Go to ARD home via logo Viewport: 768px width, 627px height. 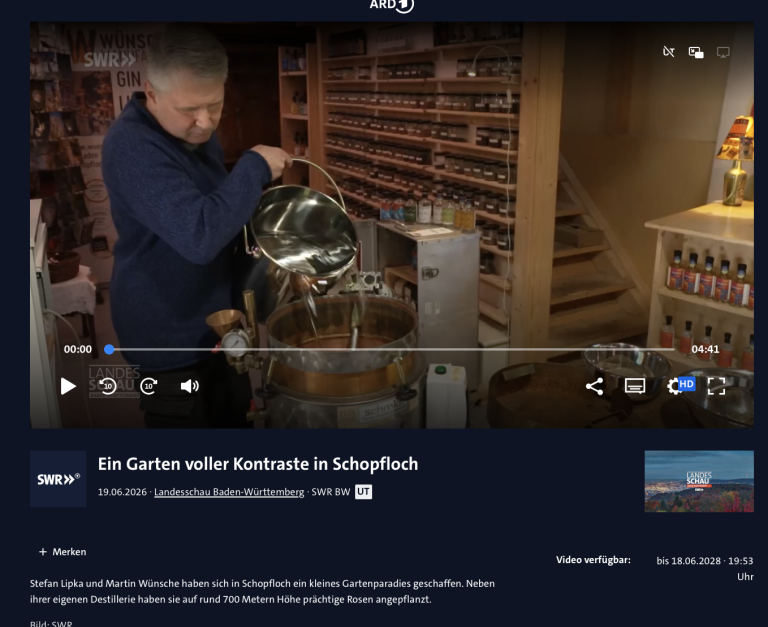tap(391, 5)
